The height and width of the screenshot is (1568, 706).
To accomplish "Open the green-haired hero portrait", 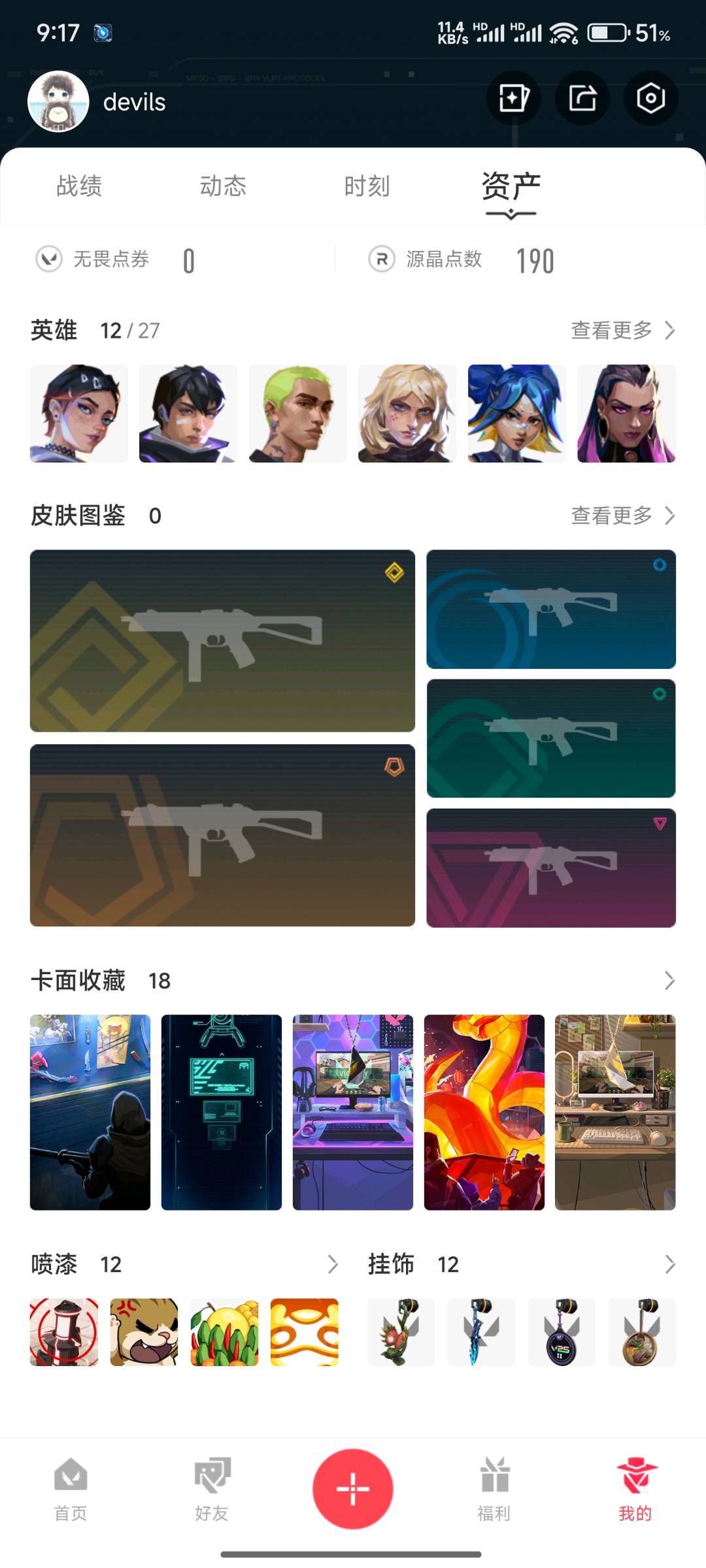I will click(x=297, y=414).
